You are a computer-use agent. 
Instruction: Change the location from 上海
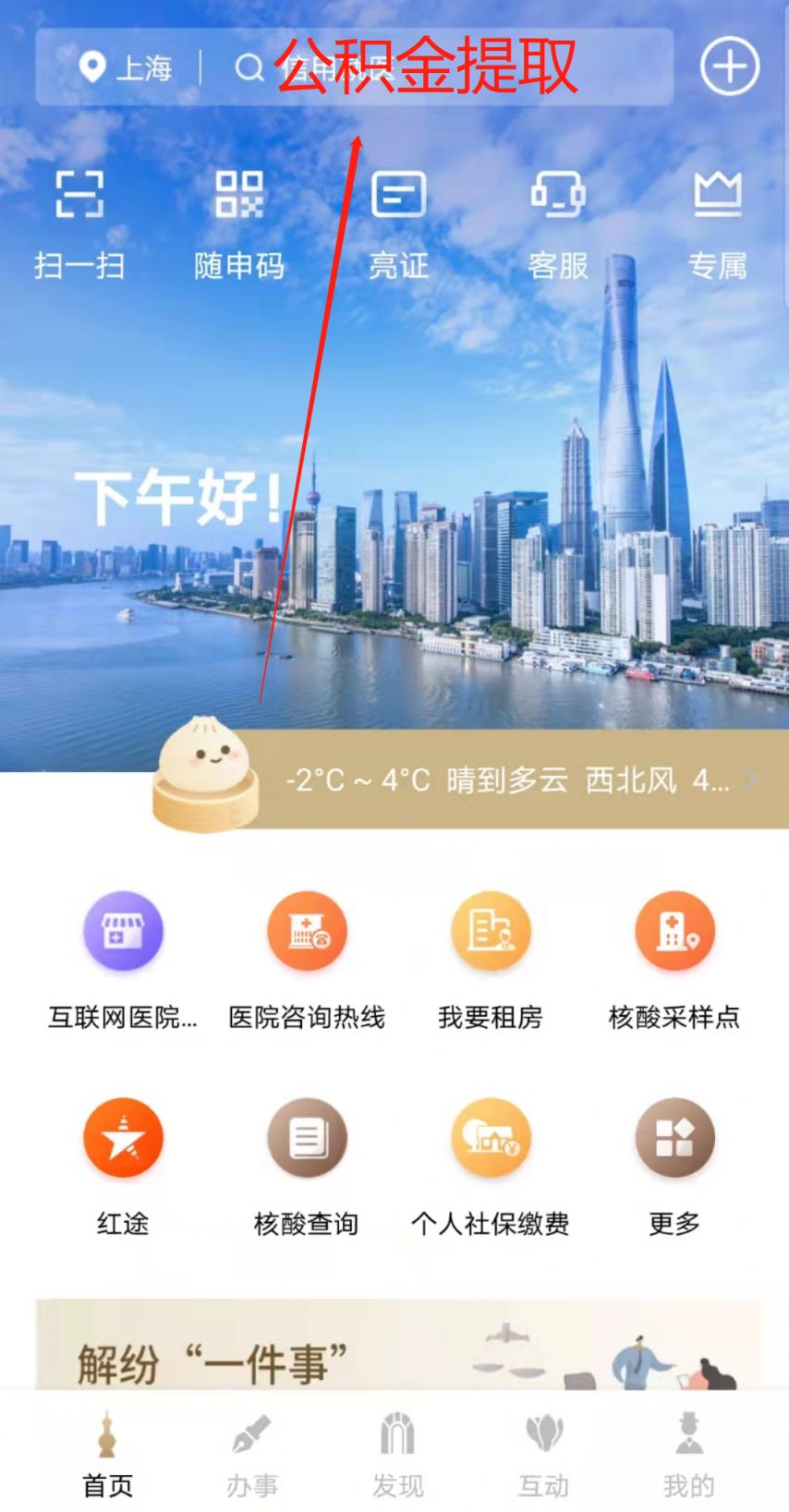pyautogui.click(x=126, y=67)
